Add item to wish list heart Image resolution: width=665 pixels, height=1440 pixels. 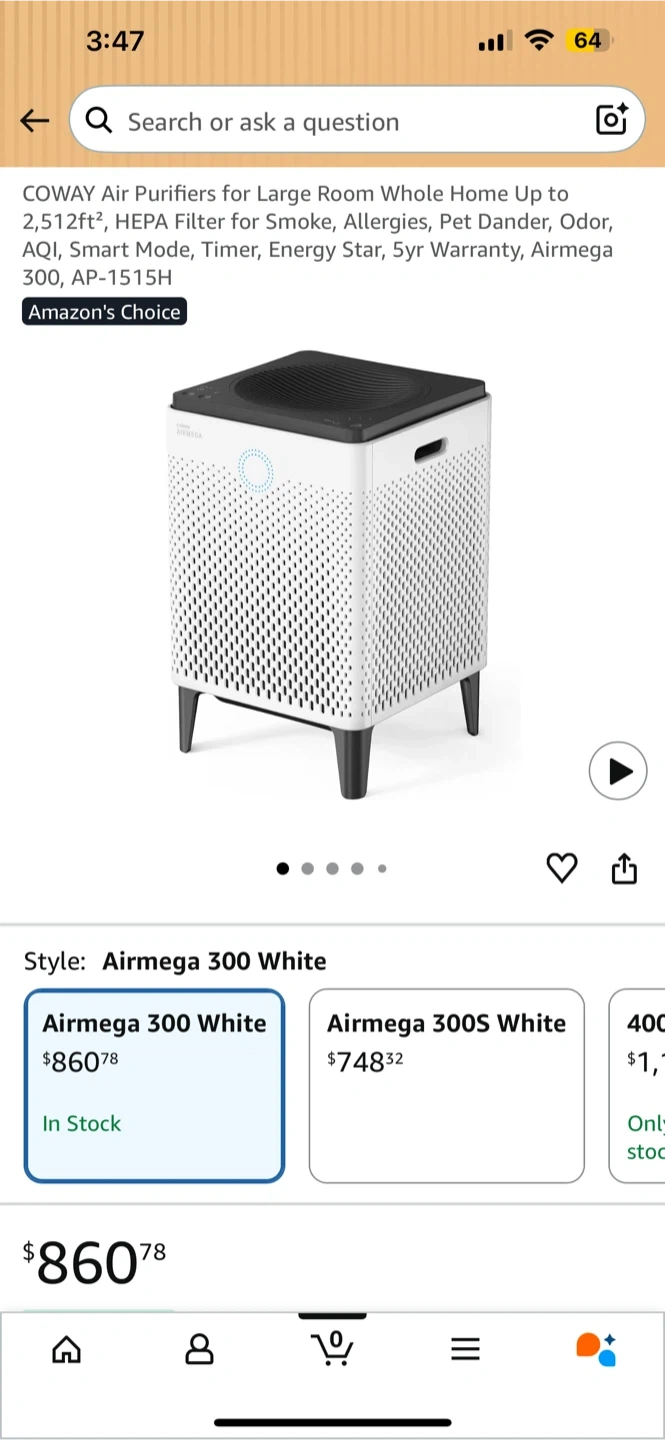pyautogui.click(x=562, y=868)
